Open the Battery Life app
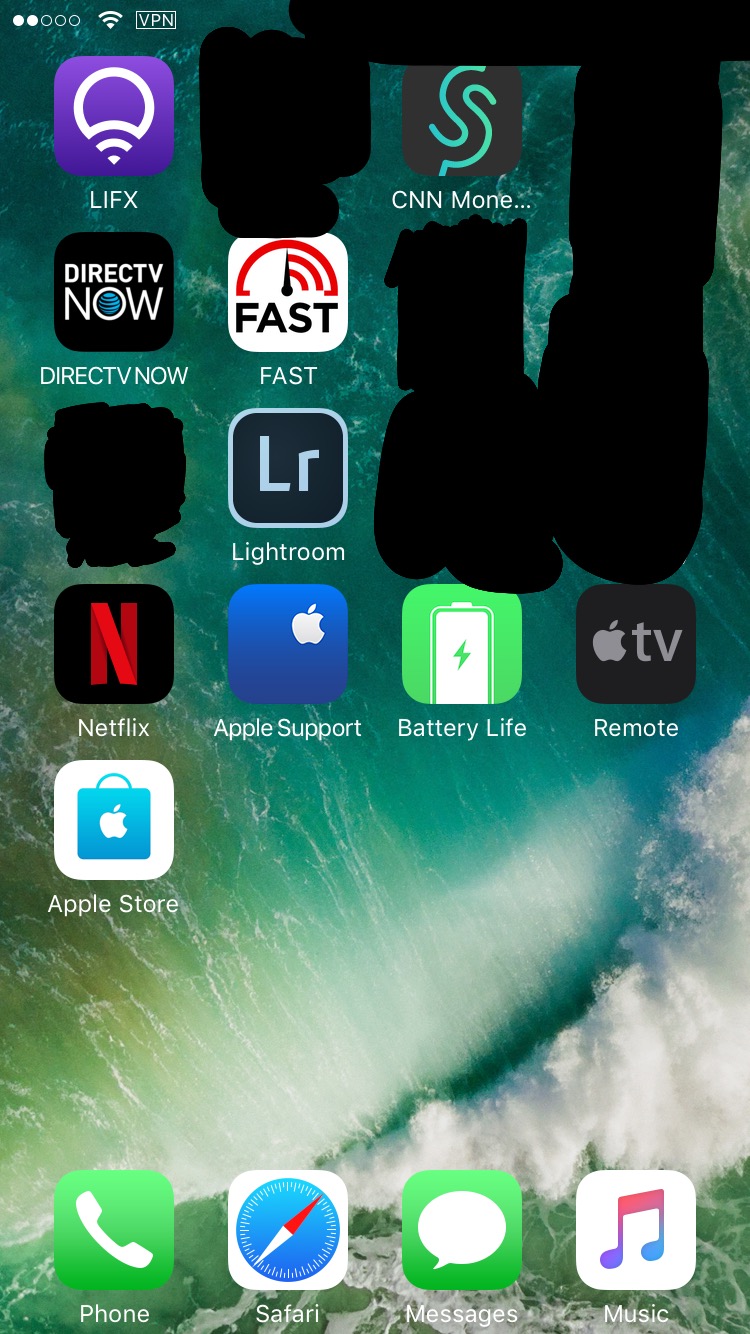750x1334 pixels. point(462,644)
